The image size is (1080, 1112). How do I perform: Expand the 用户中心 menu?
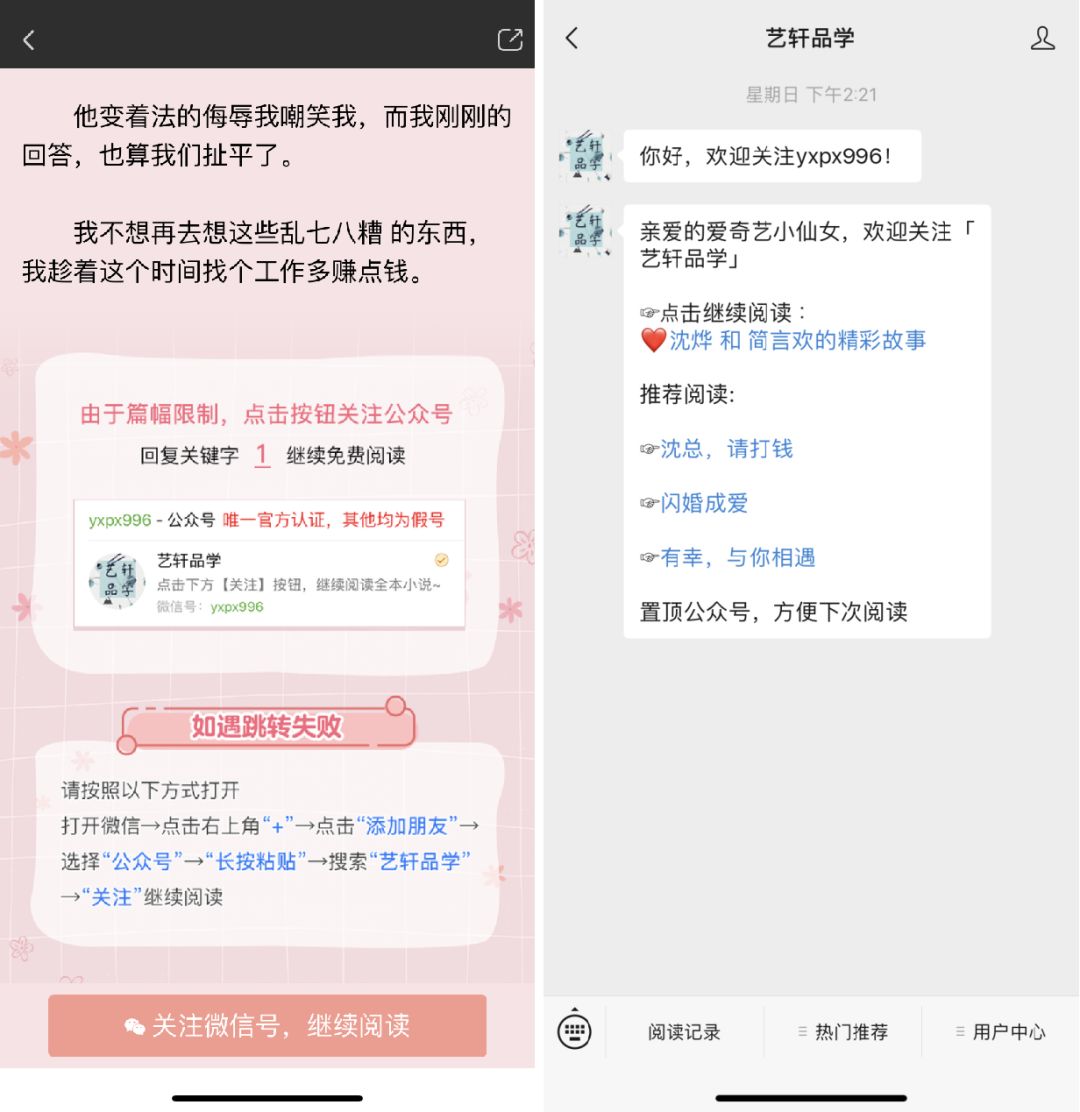coord(1000,1032)
